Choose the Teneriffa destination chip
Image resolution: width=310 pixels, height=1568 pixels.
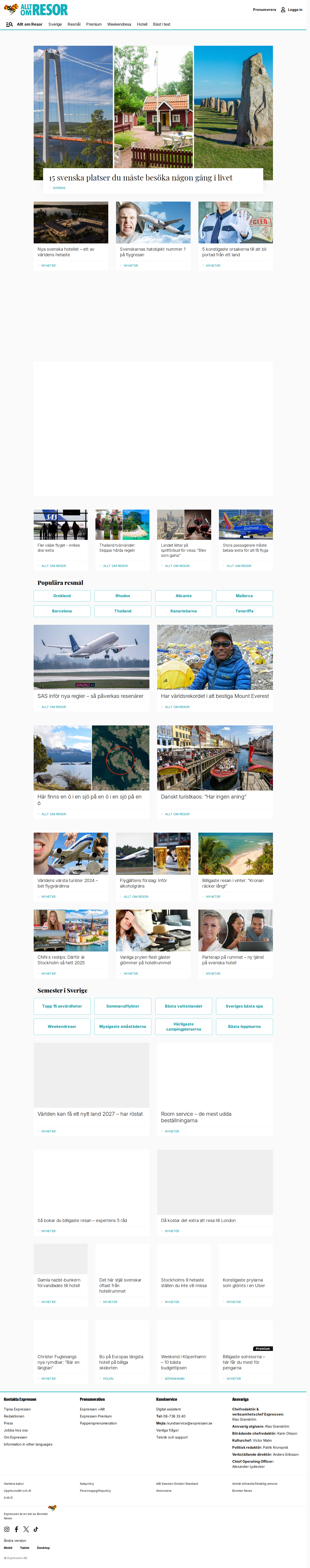(x=244, y=611)
